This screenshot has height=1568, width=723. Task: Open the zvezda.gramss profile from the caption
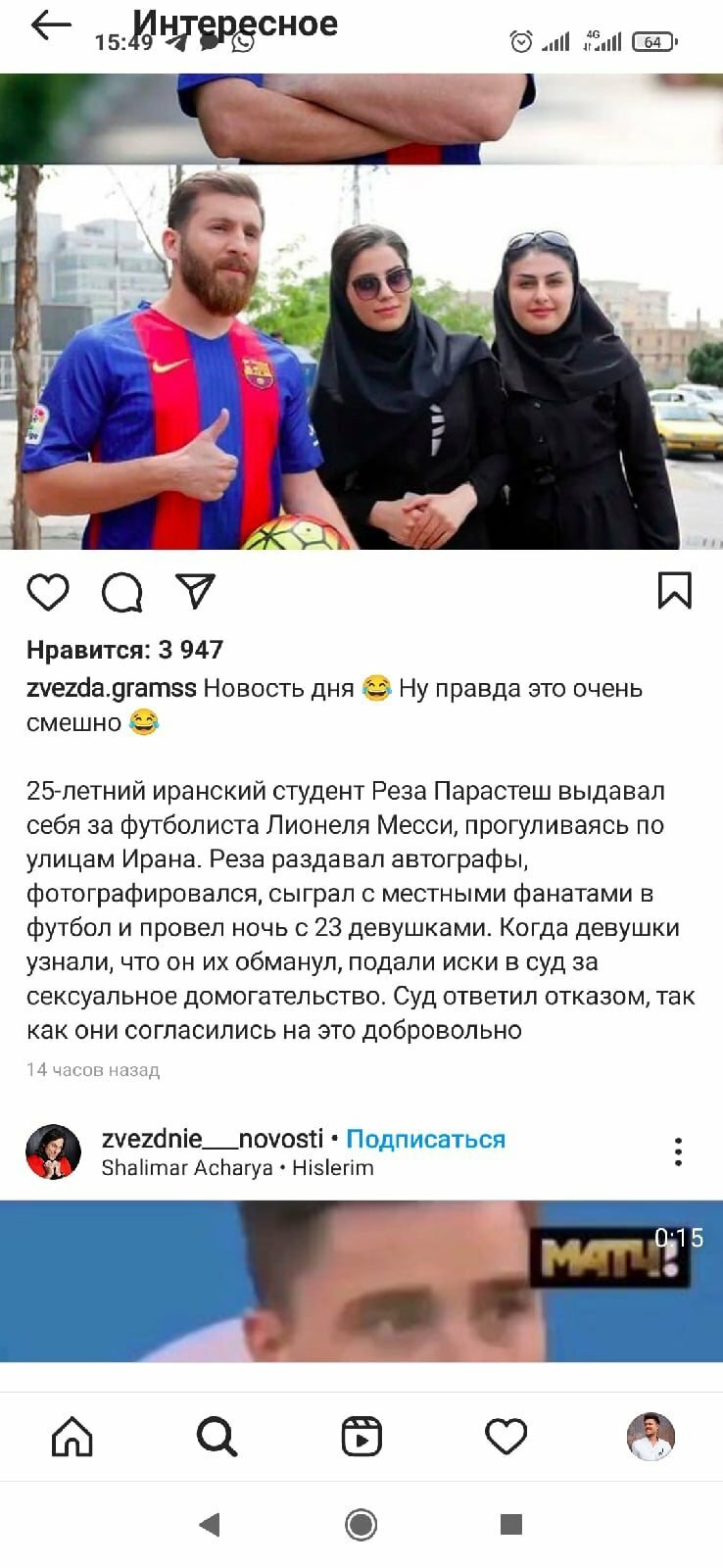point(112,688)
